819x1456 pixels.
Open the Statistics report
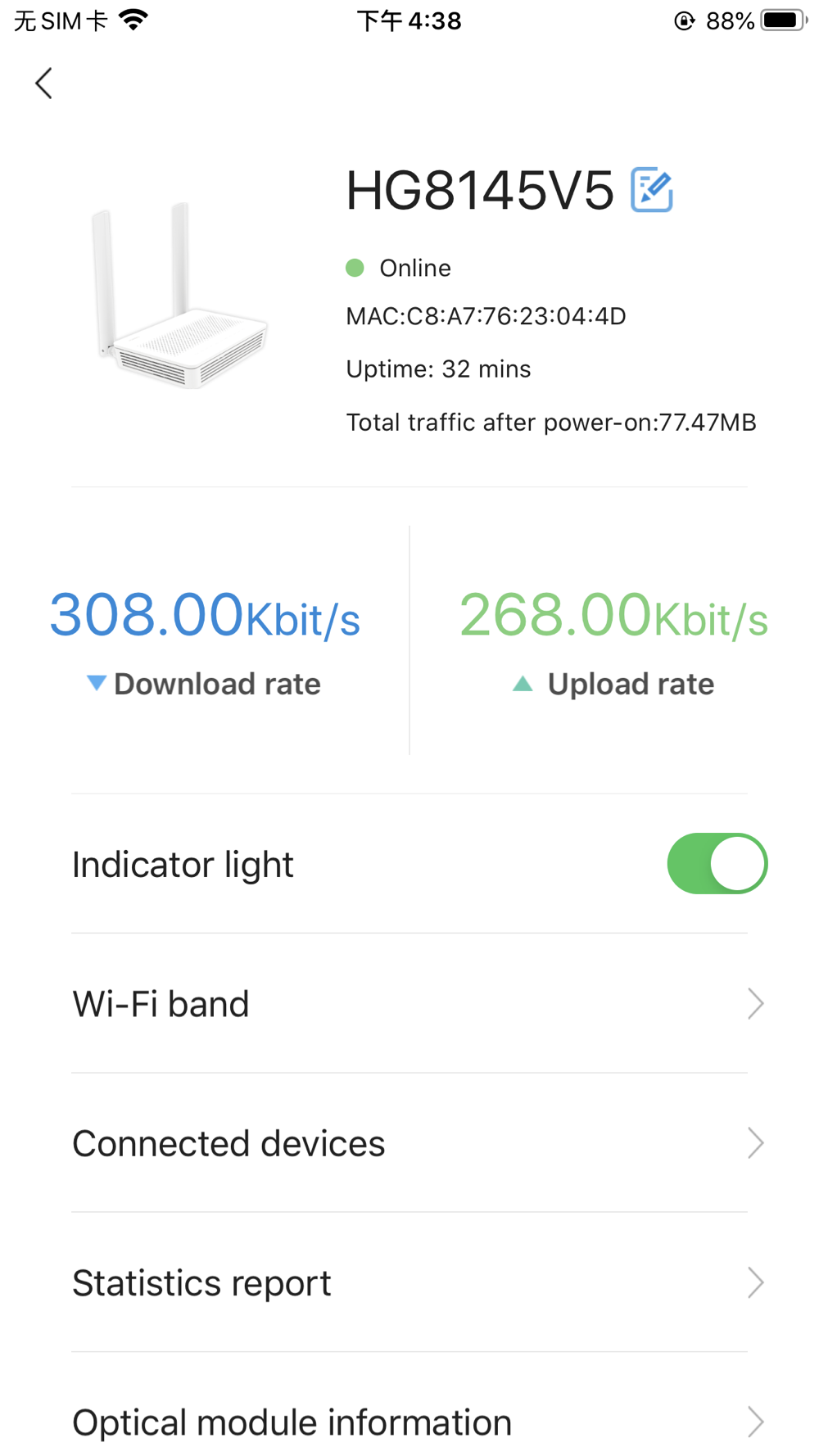[x=409, y=1282]
